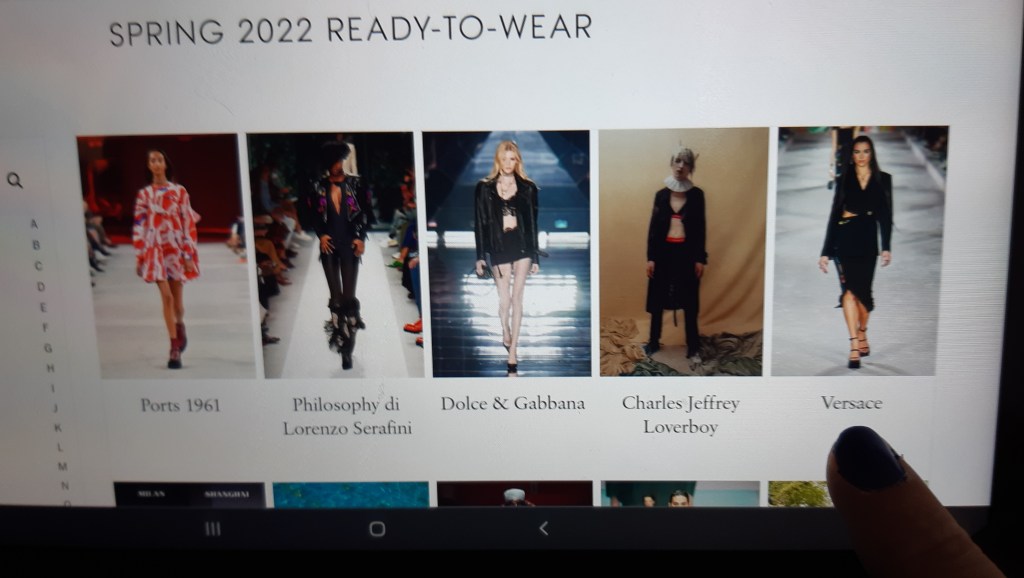Image resolution: width=1024 pixels, height=578 pixels.
Task: Jump to letter K in index
Action: click(57, 427)
